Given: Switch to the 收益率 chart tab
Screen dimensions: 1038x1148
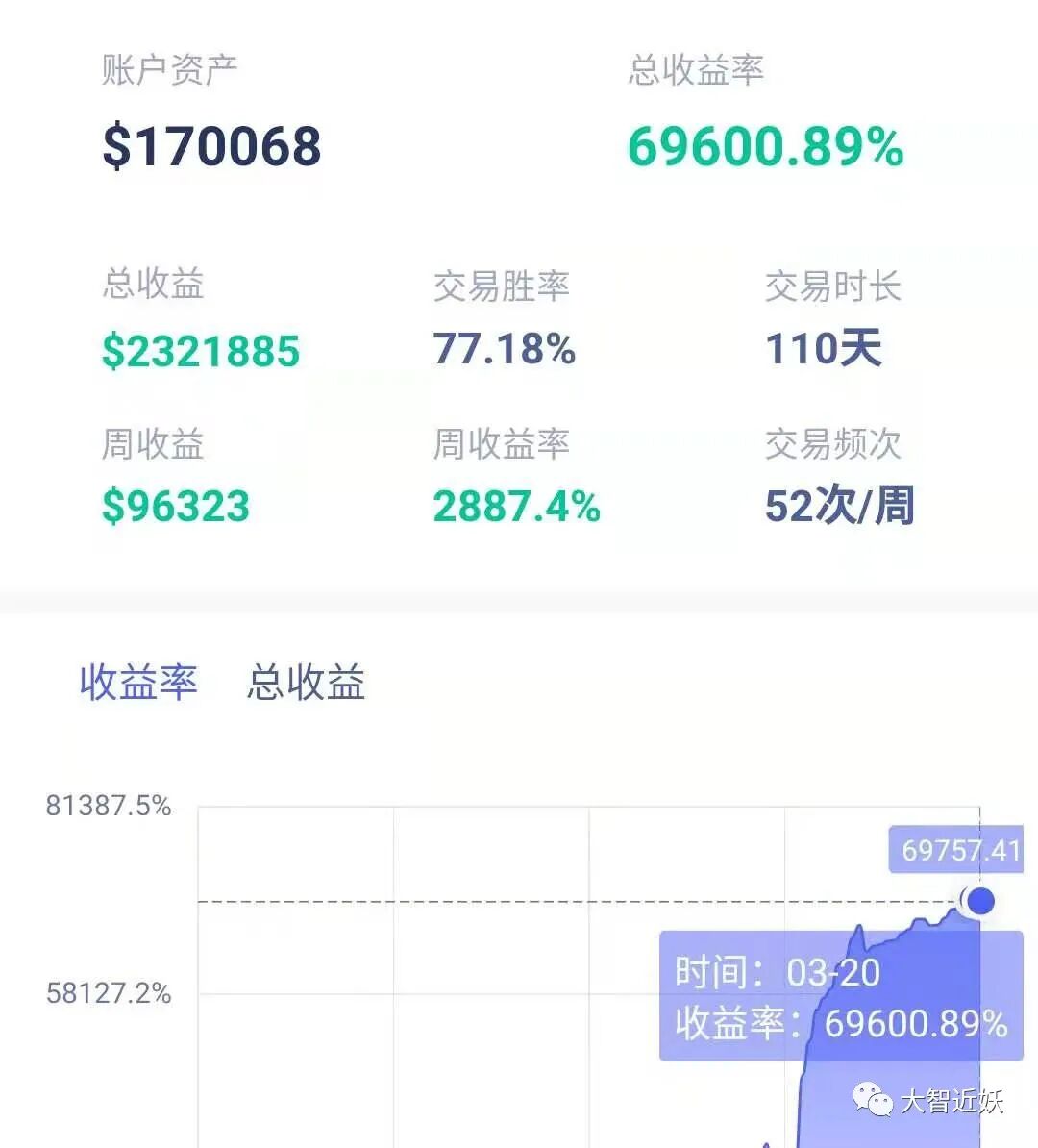Looking at the screenshot, I should click(x=138, y=683).
